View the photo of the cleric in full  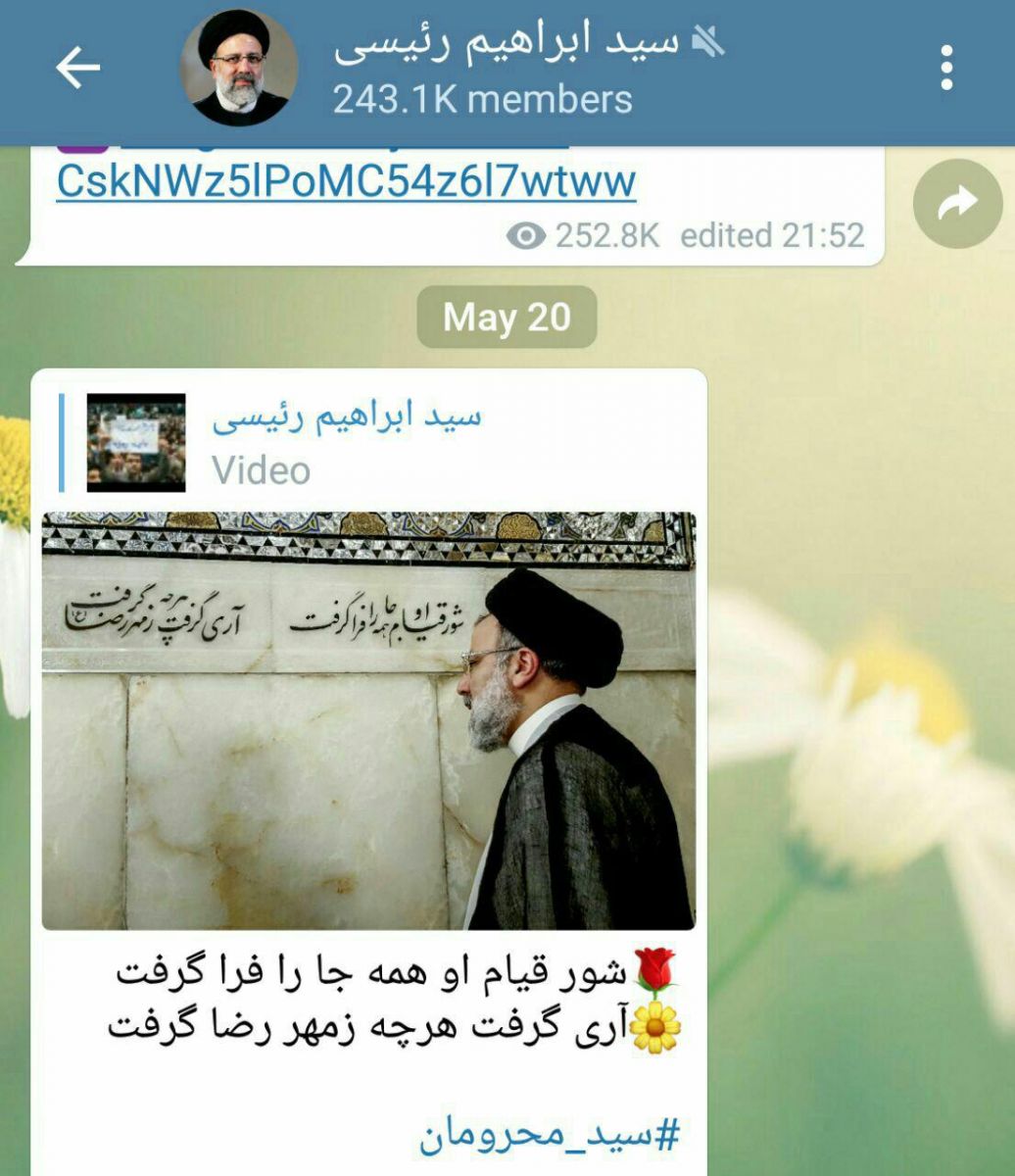(x=368, y=720)
